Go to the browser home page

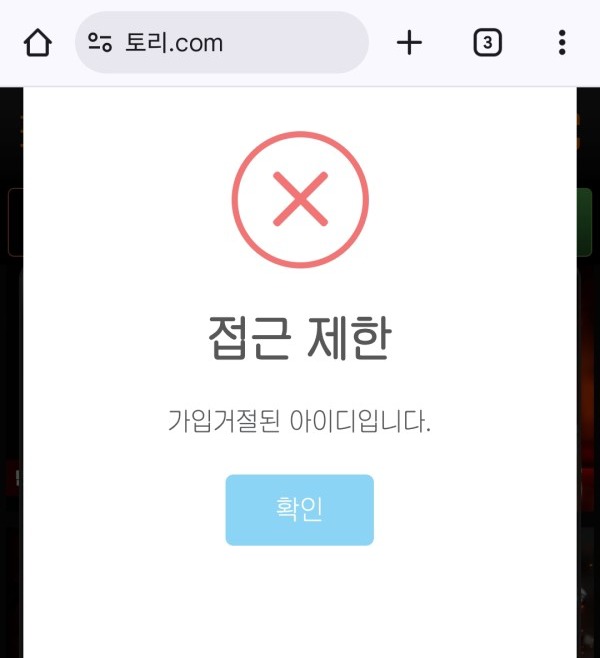[37, 43]
